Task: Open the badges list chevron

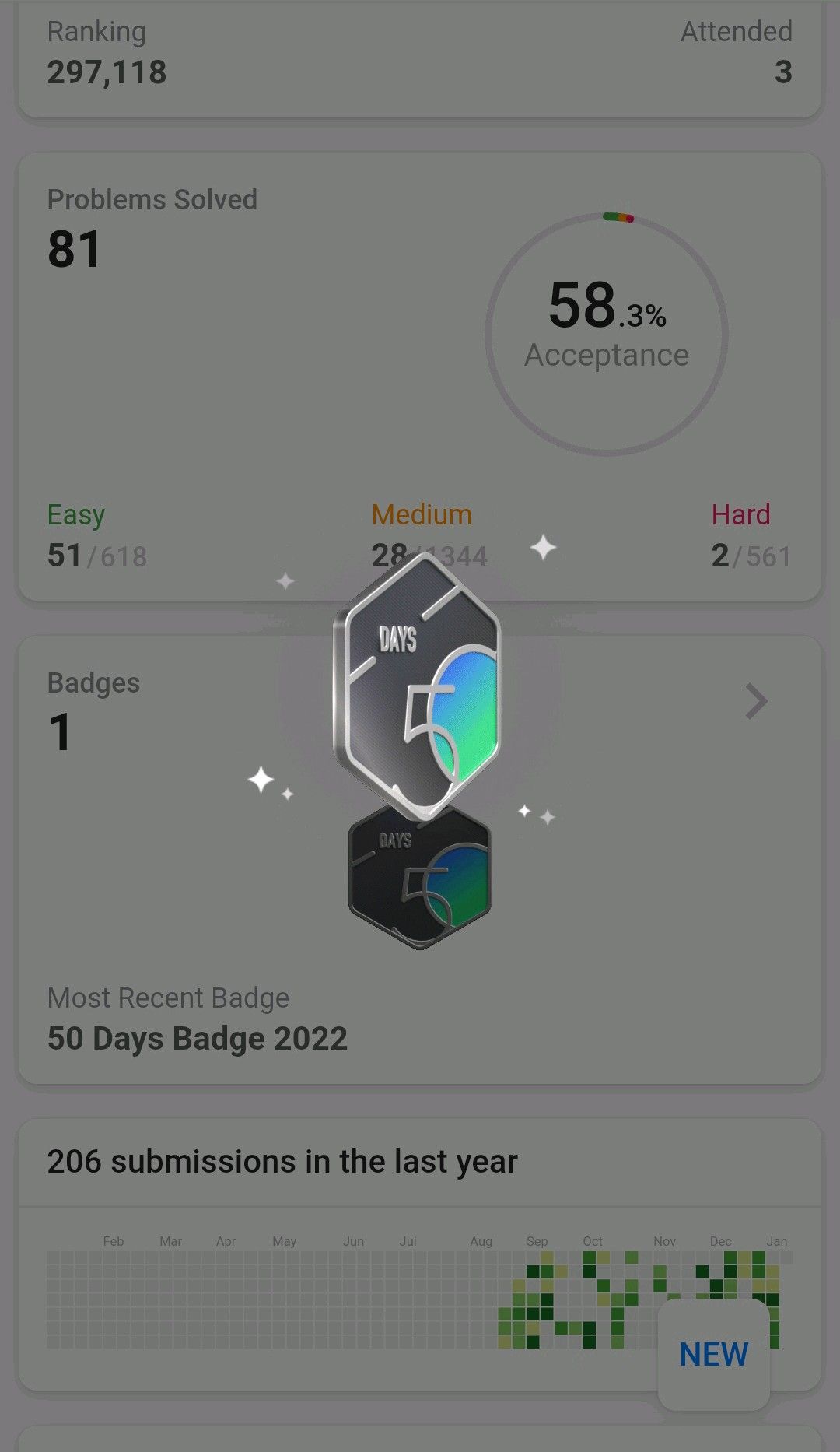Action: (x=755, y=702)
